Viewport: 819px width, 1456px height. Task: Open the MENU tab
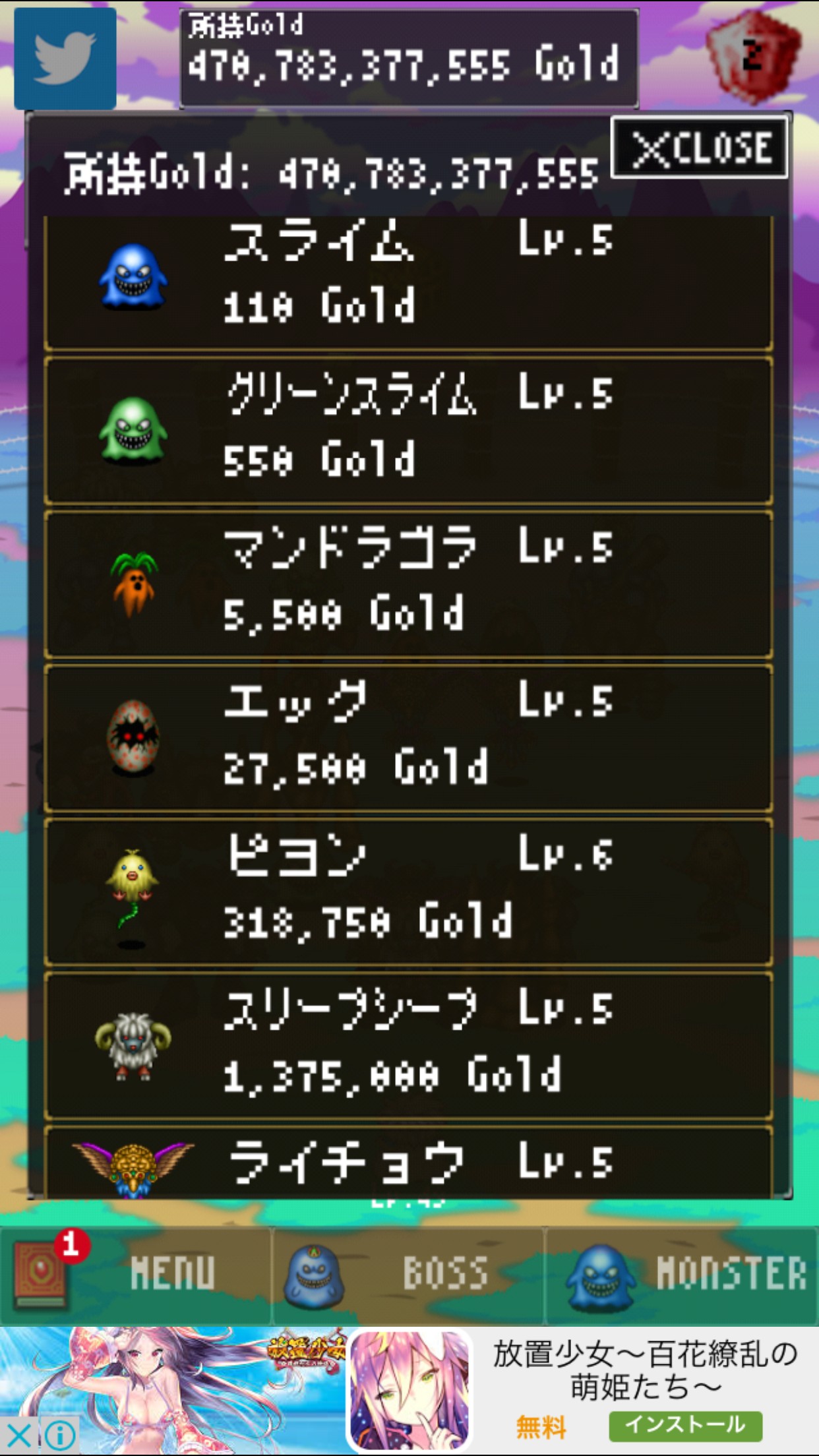pyautogui.click(x=135, y=1274)
